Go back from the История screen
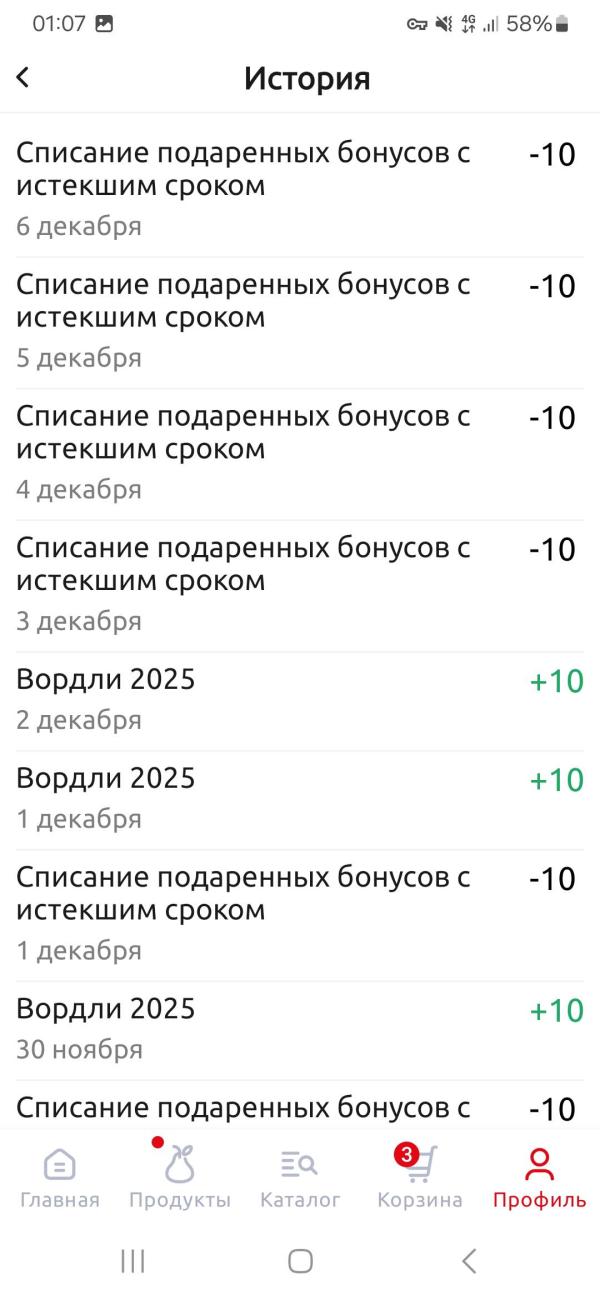Screen dimensions: 600x1299 click(x=23, y=78)
